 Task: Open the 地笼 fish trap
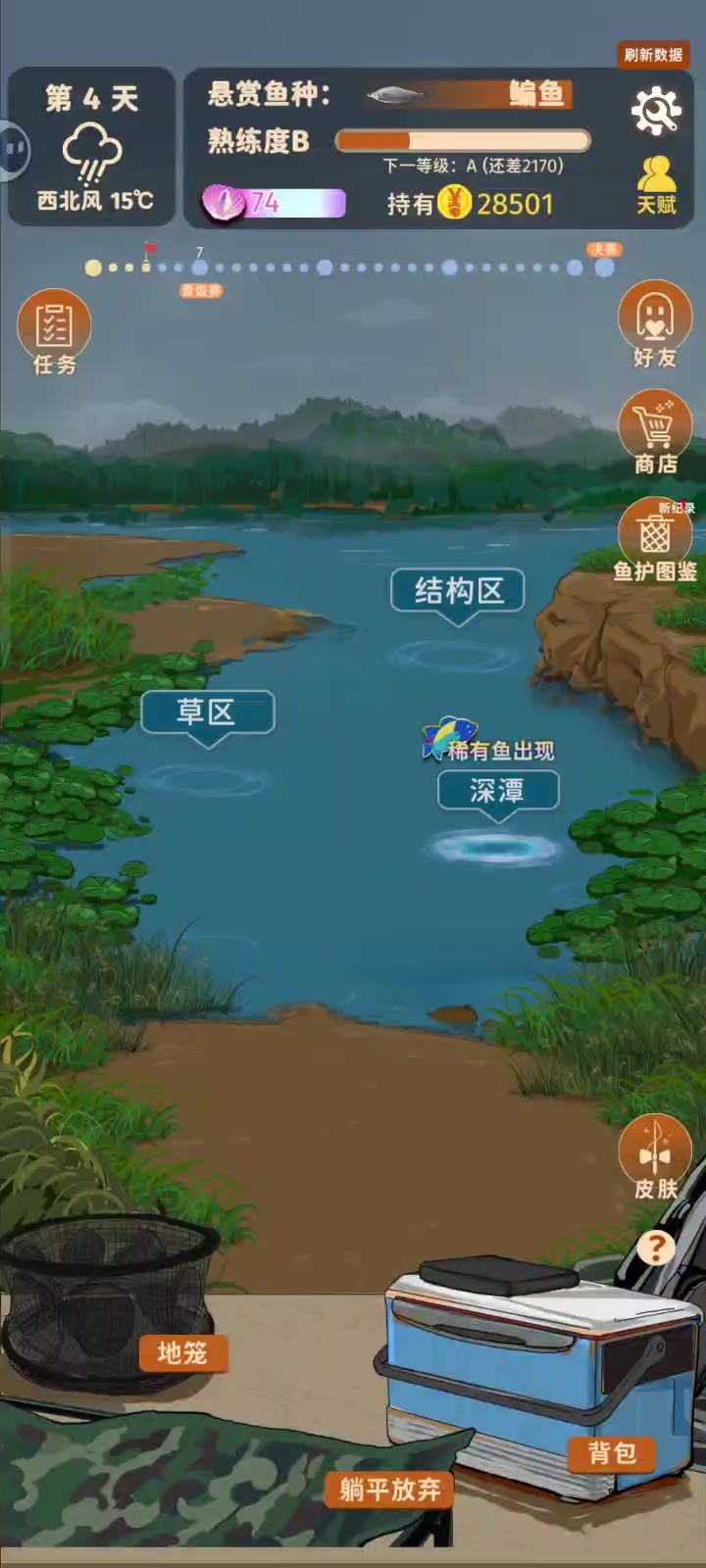[181, 1353]
